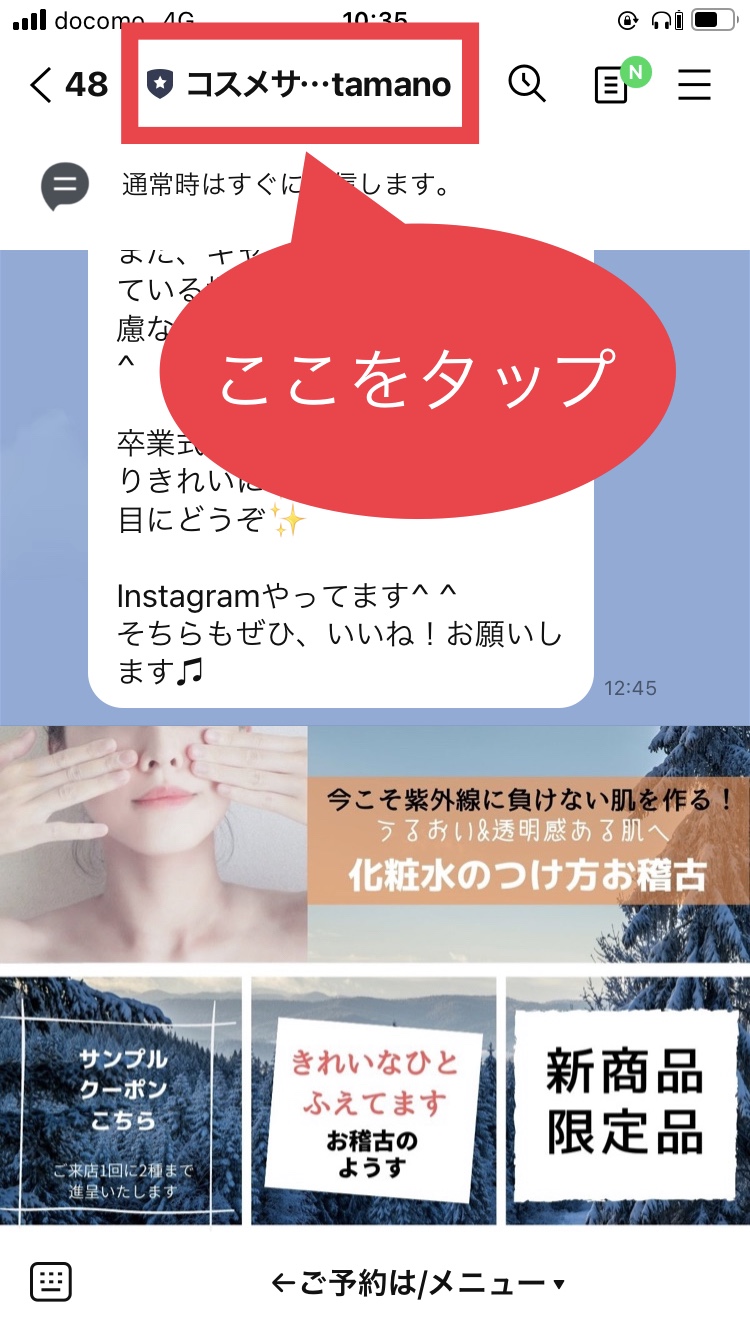Open the hamburger chat menu
750x1334 pixels.
tap(694, 85)
